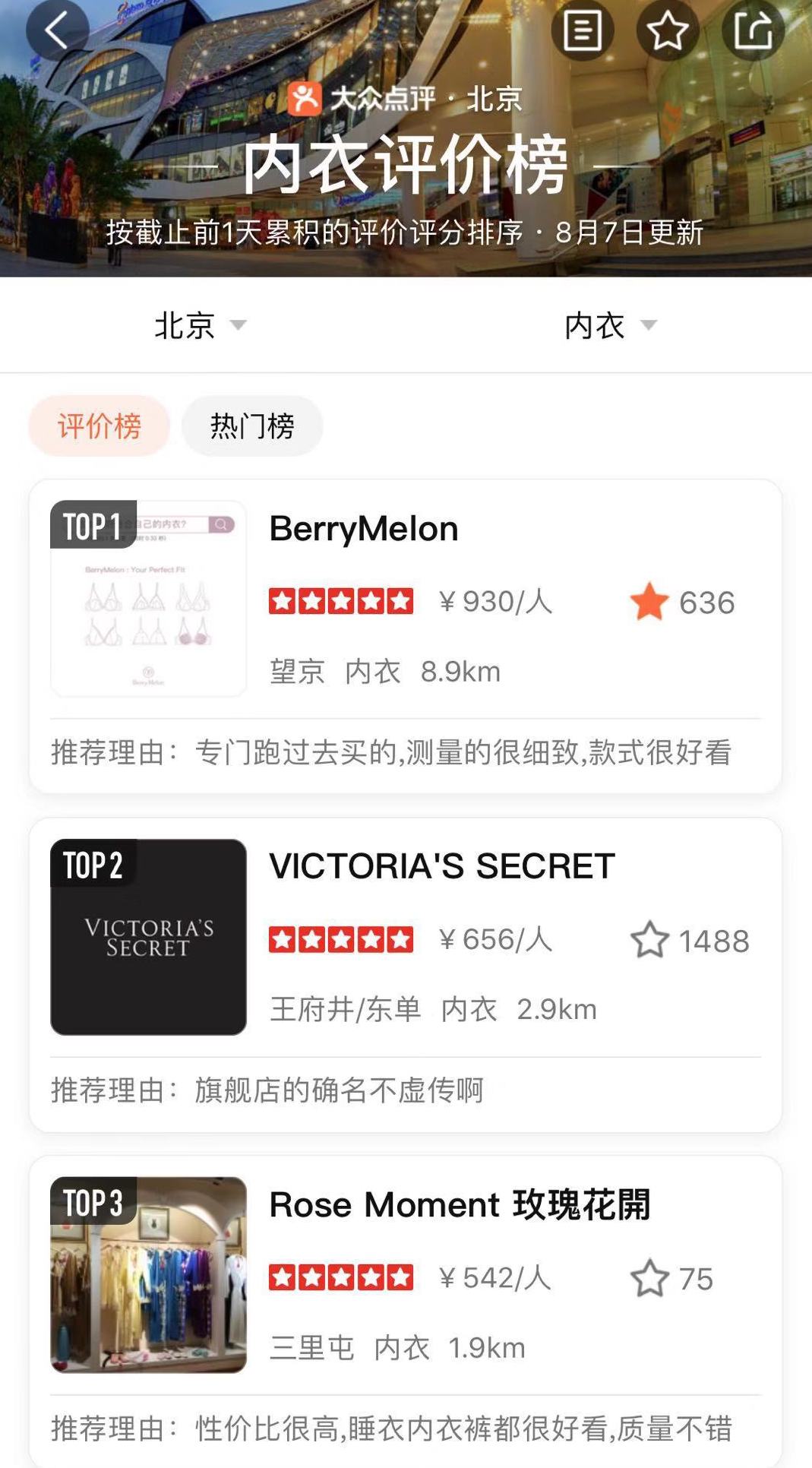This screenshot has width=812, height=1468.
Task: Select the 评价榜 tab
Action: pos(100,426)
